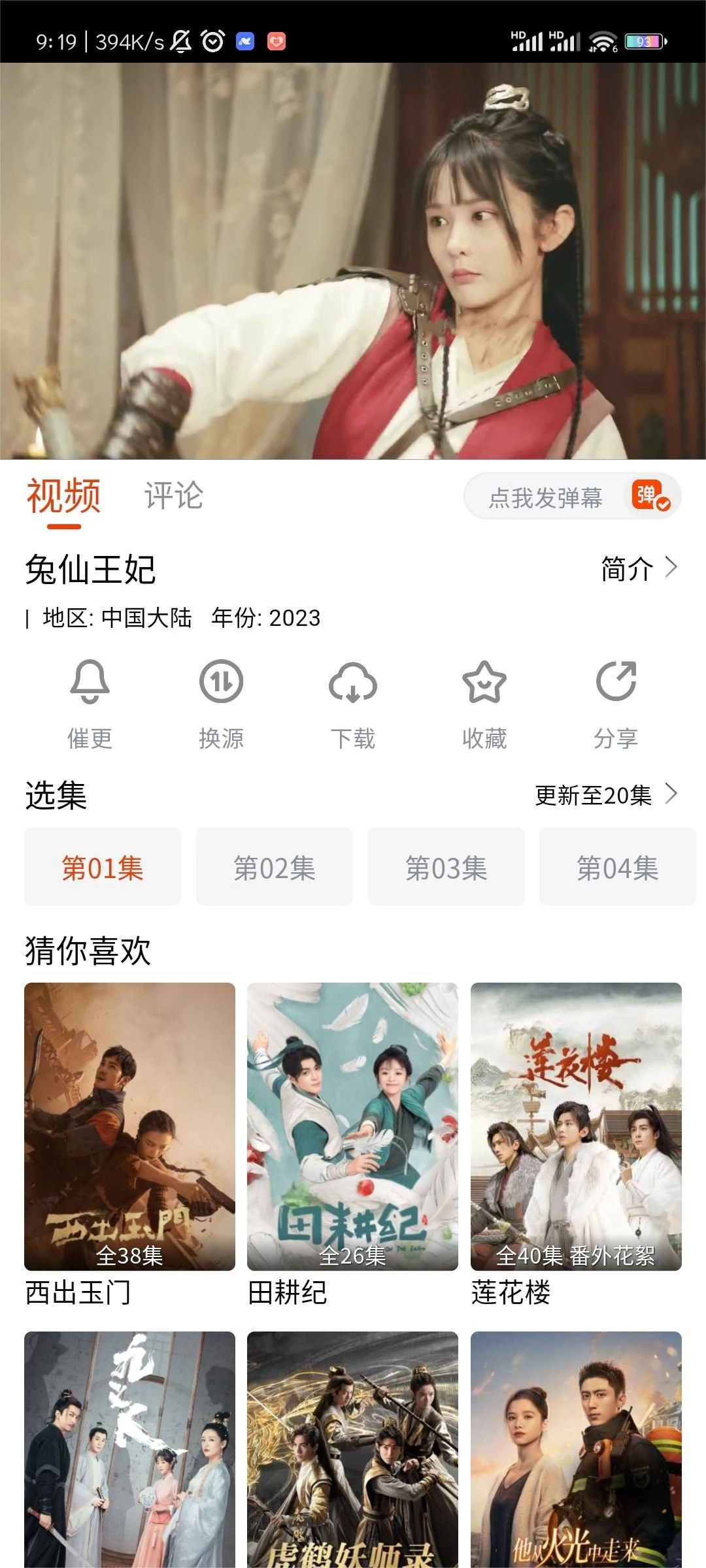The height and width of the screenshot is (1568, 706).
Task: Click the currently playing 第01集 button
Action: (x=102, y=867)
